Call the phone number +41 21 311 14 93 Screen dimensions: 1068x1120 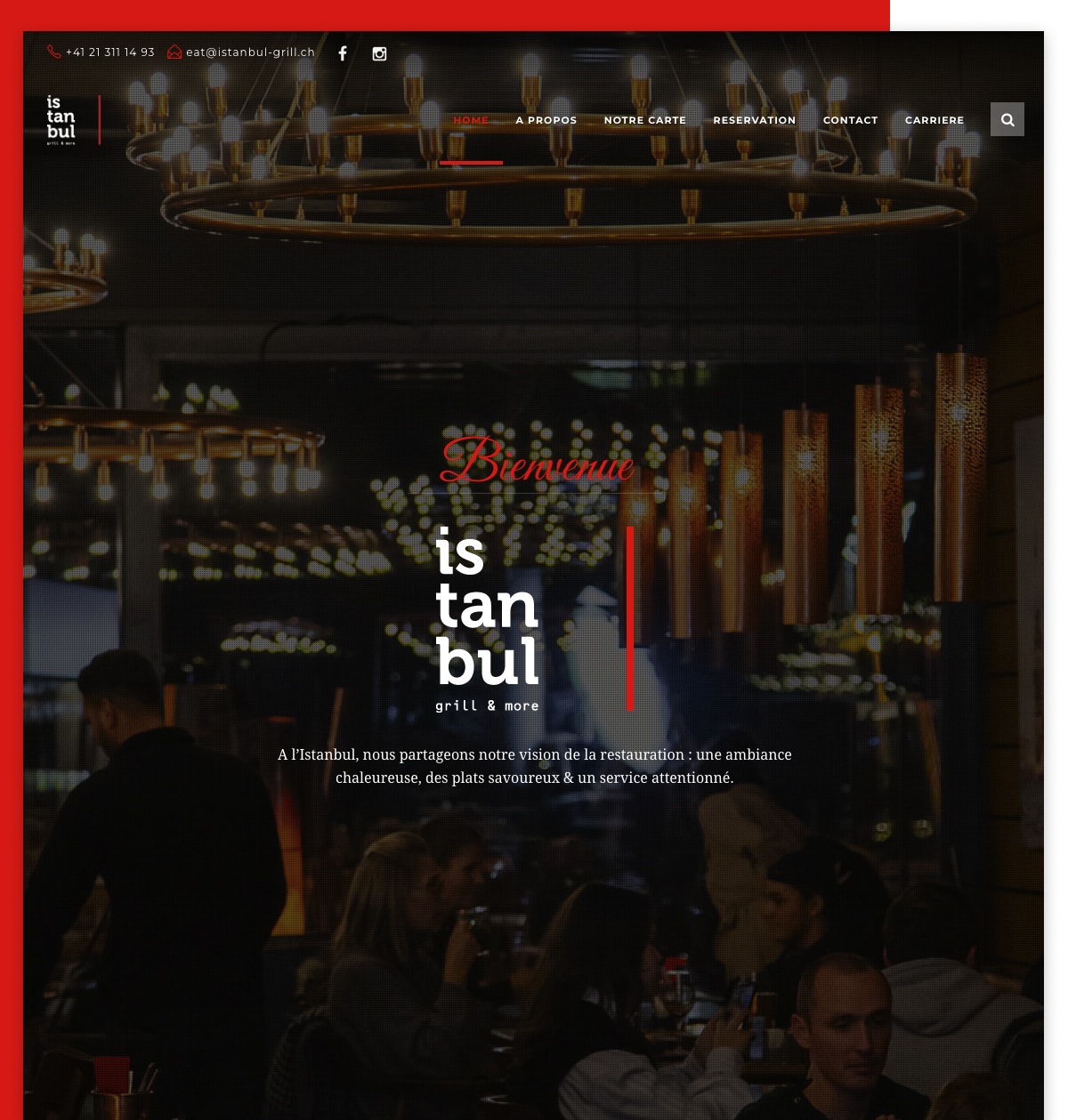click(x=109, y=52)
